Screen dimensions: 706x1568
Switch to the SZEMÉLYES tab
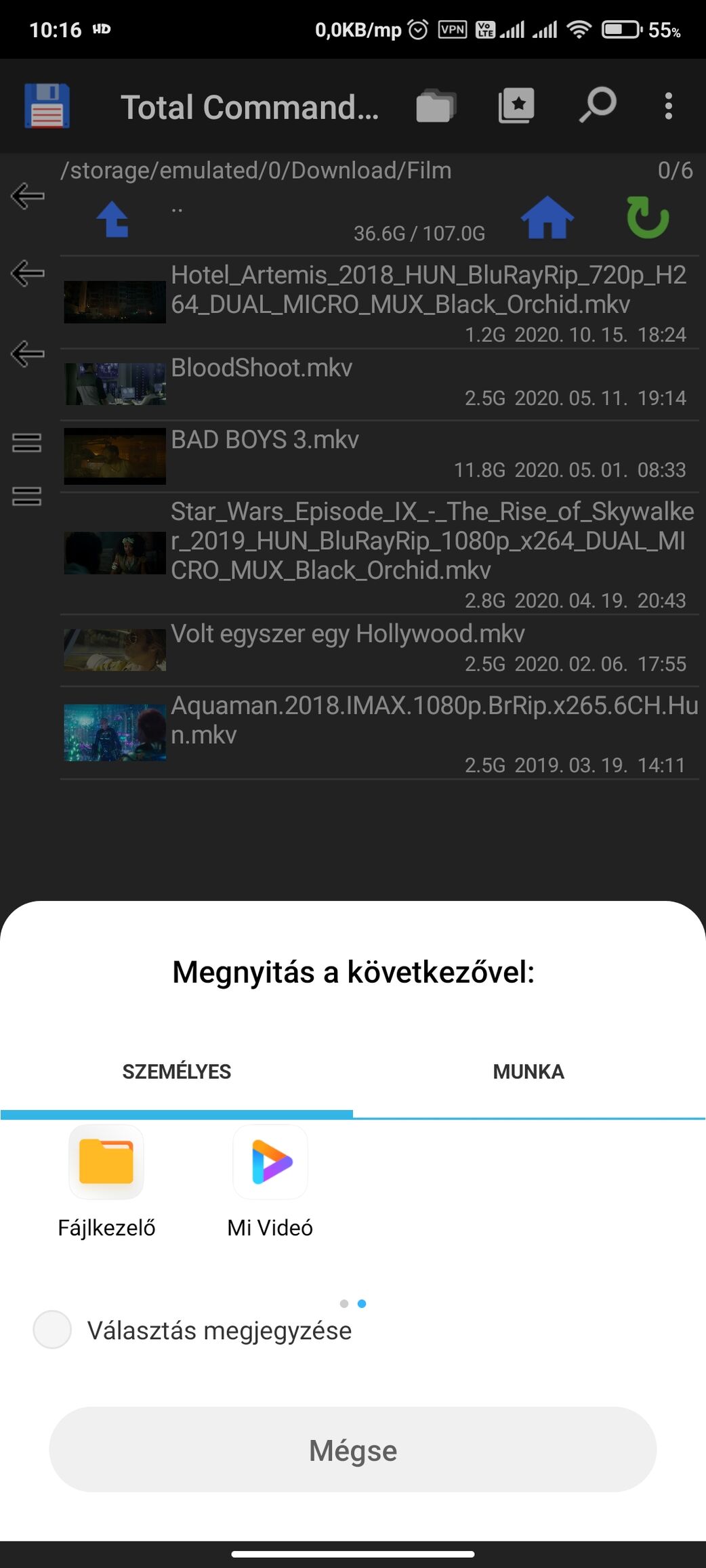point(177,1072)
